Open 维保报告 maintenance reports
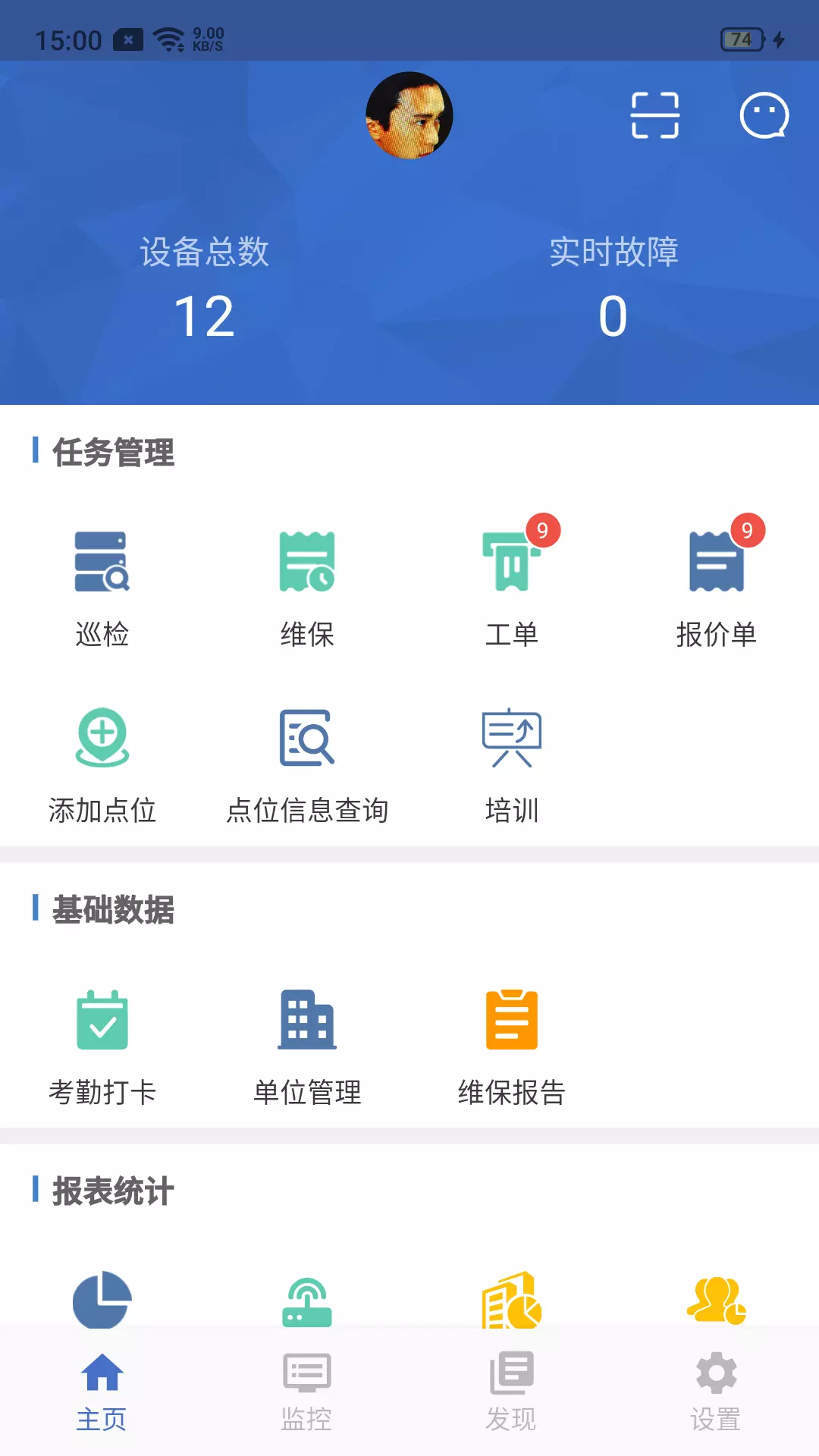The height and width of the screenshot is (1456, 819). 512,1048
